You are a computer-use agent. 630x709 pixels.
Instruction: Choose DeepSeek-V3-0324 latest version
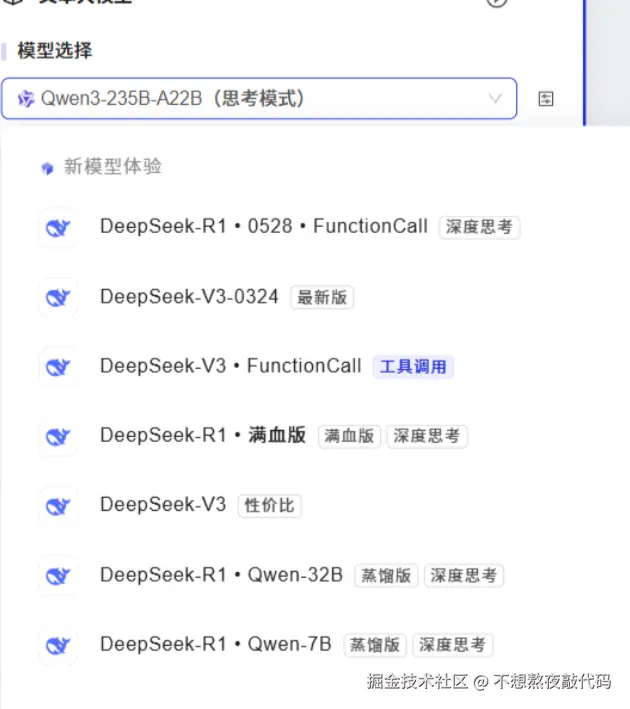pos(189,297)
